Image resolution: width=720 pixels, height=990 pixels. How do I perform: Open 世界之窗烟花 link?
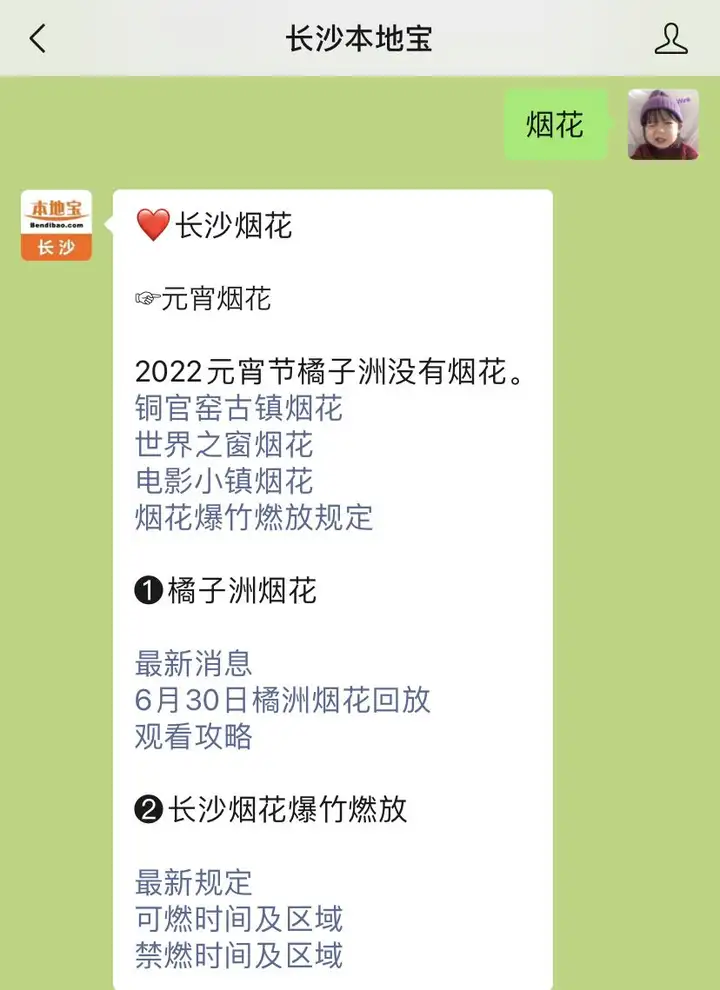224,444
